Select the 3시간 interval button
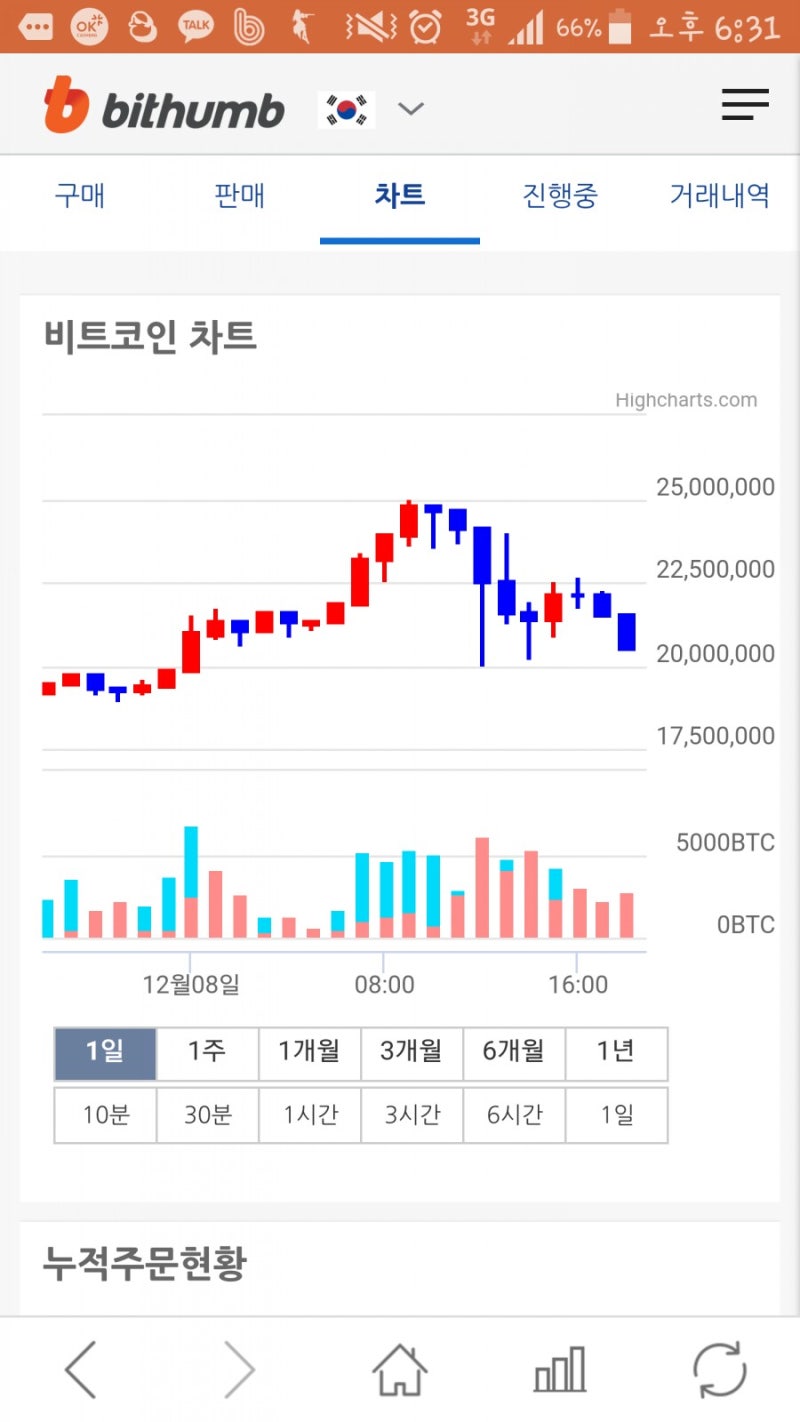Screen dimensions: 800x1422 click(411, 1115)
